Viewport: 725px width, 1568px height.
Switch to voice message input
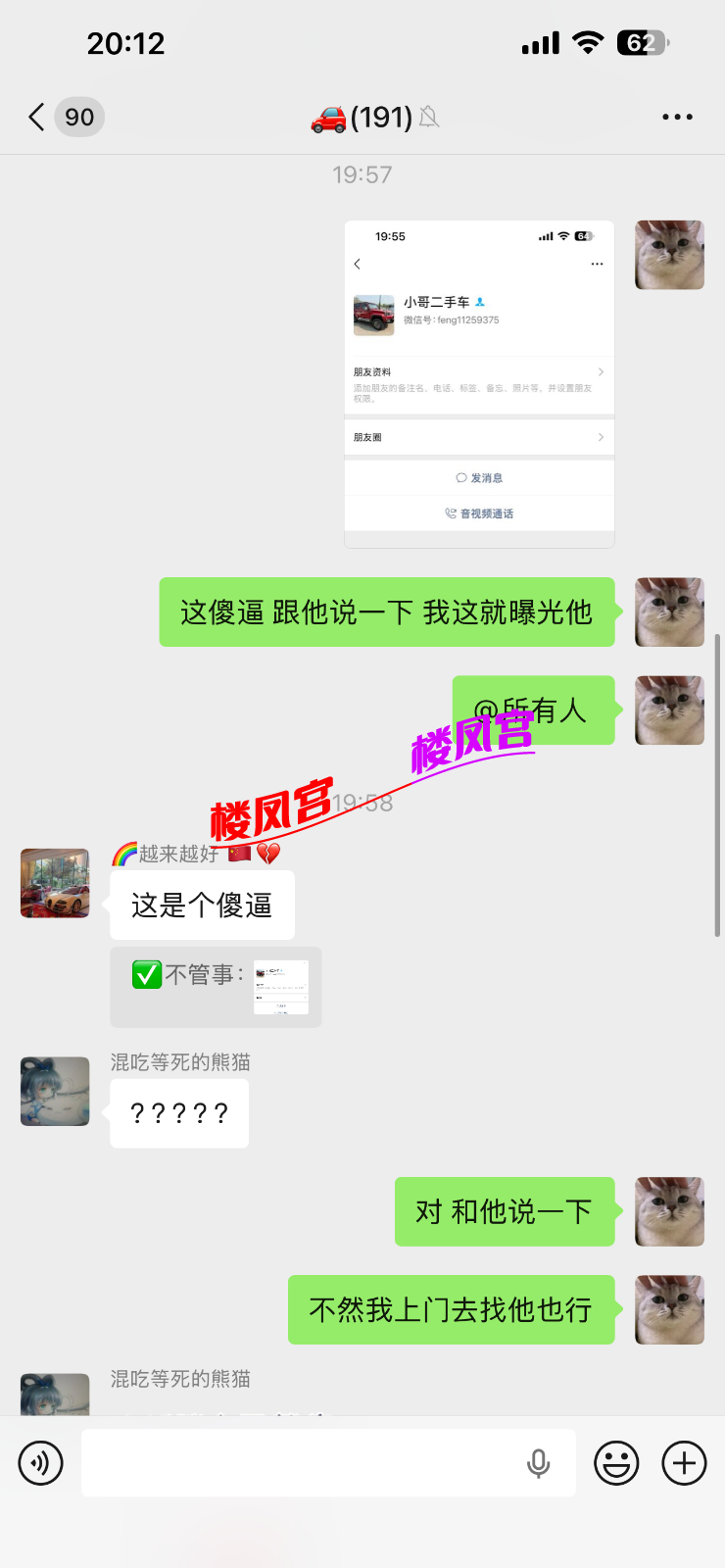(x=40, y=1463)
